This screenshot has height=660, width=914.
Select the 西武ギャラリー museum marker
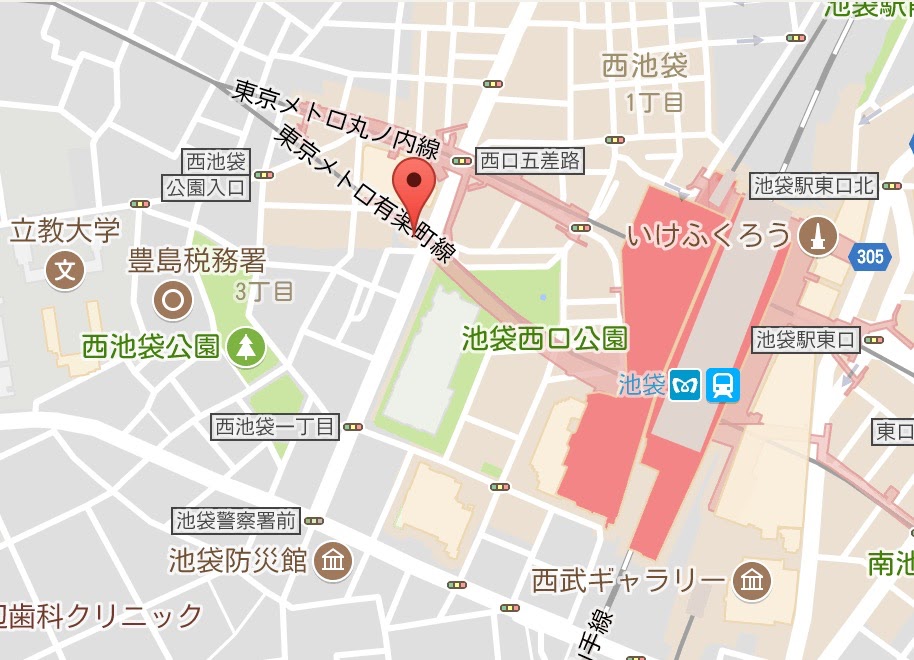click(x=747, y=580)
